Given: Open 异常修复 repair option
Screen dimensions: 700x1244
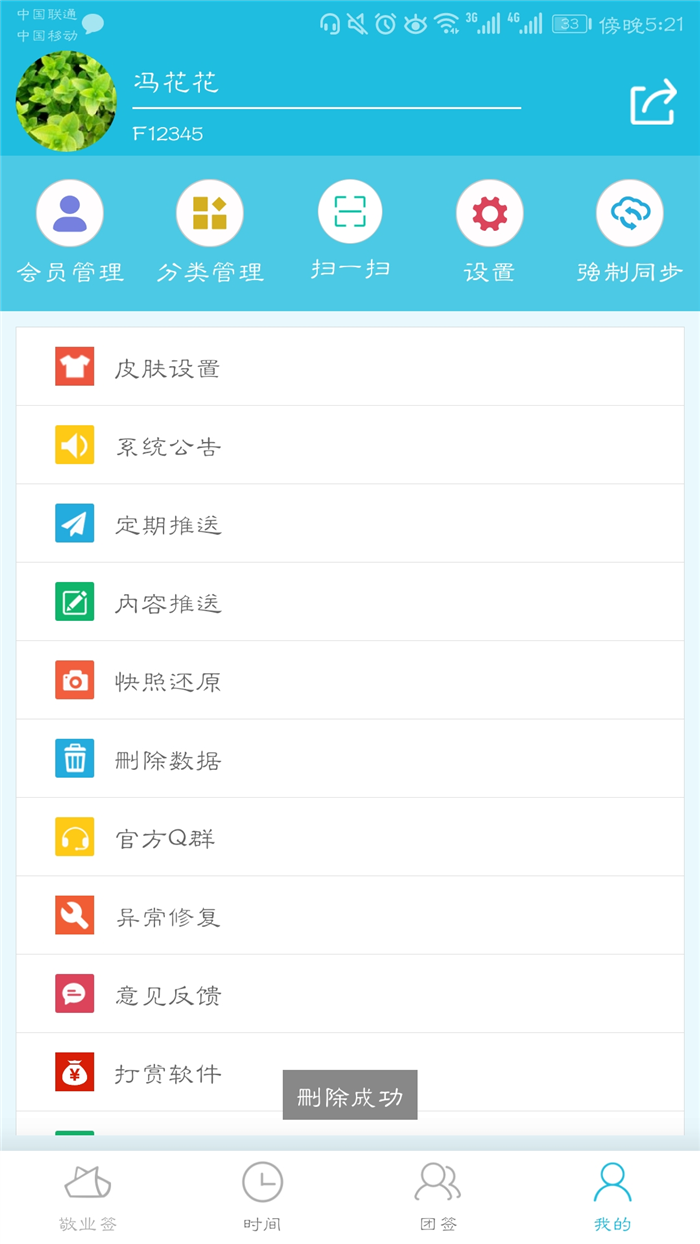Looking at the screenshot, I should (x=350, y=915).
